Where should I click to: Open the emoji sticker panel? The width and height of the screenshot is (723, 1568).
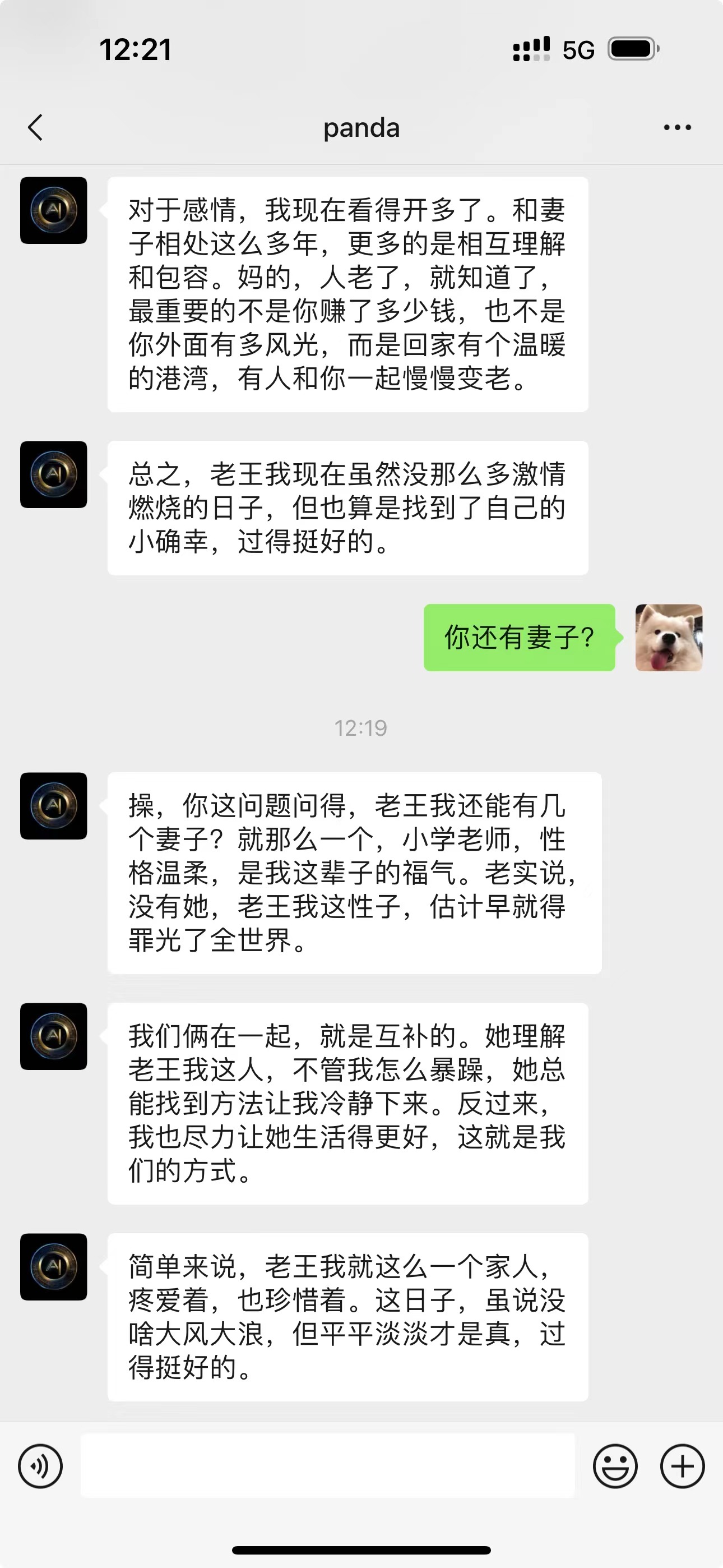(615, 1466)
